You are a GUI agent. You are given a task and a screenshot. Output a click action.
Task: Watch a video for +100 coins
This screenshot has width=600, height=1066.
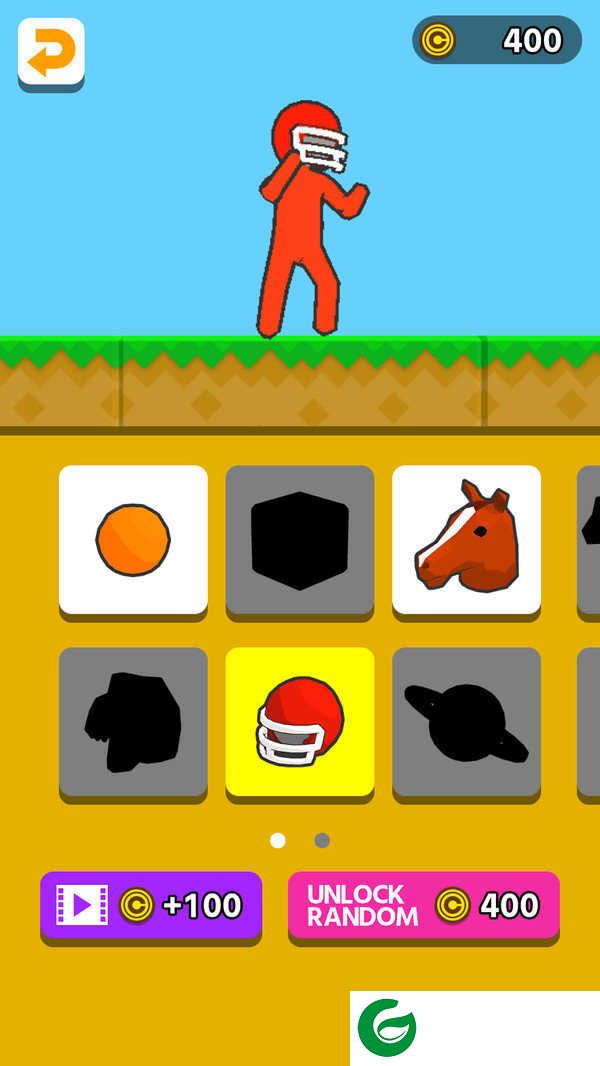[x=151, y=905]
